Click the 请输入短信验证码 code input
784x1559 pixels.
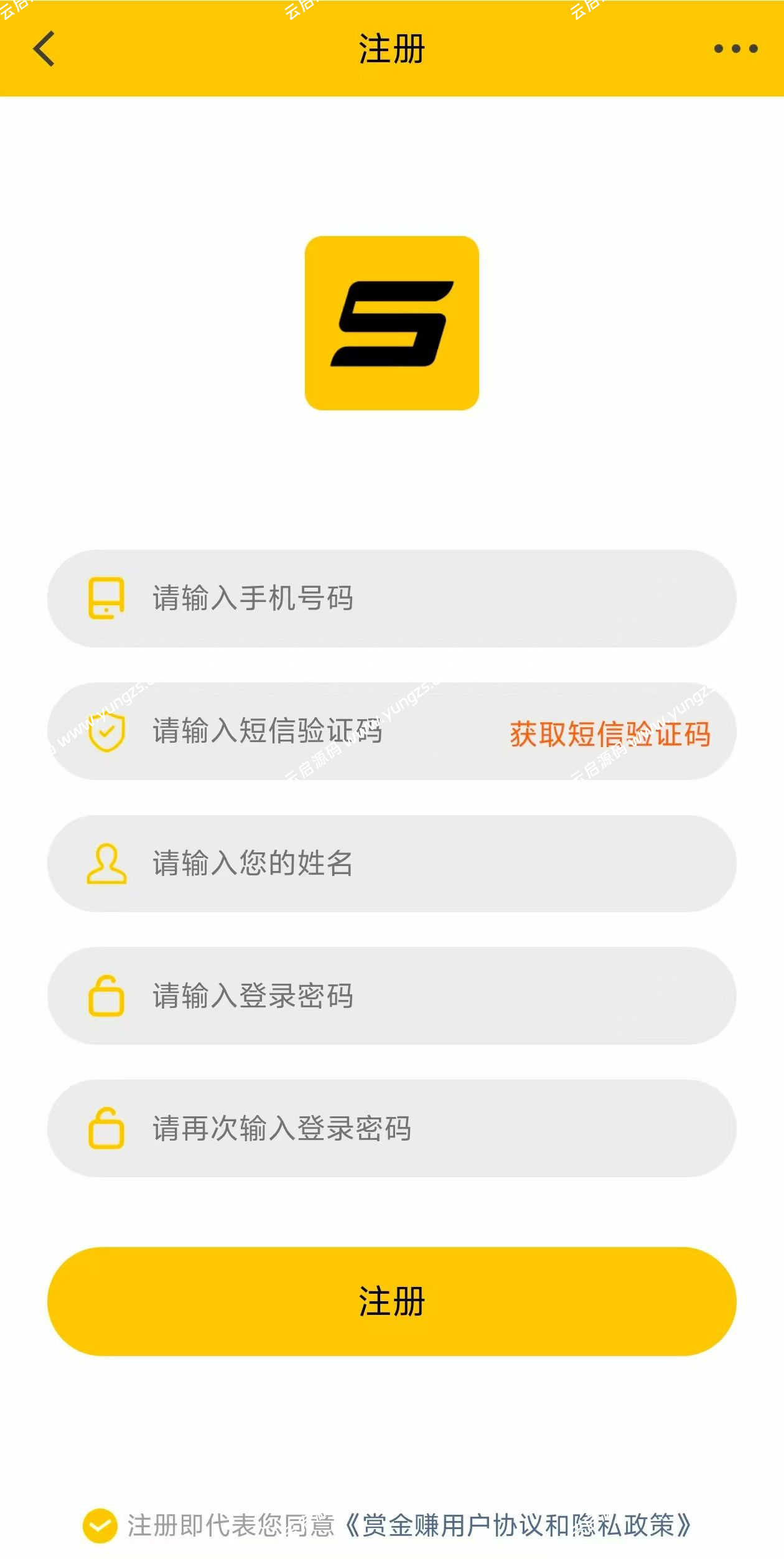click(280, 732)
